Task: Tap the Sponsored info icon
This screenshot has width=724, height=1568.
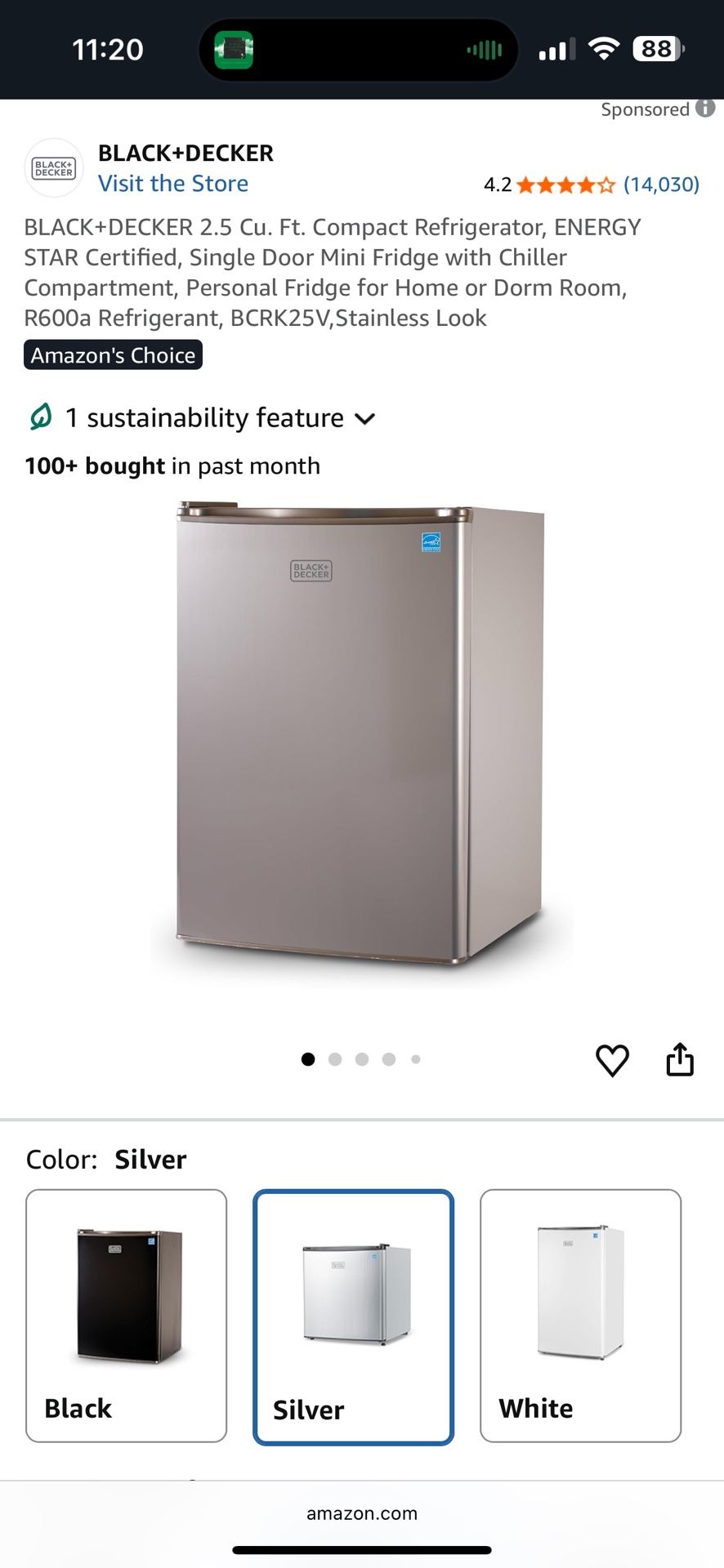Action: pos(704,109)
